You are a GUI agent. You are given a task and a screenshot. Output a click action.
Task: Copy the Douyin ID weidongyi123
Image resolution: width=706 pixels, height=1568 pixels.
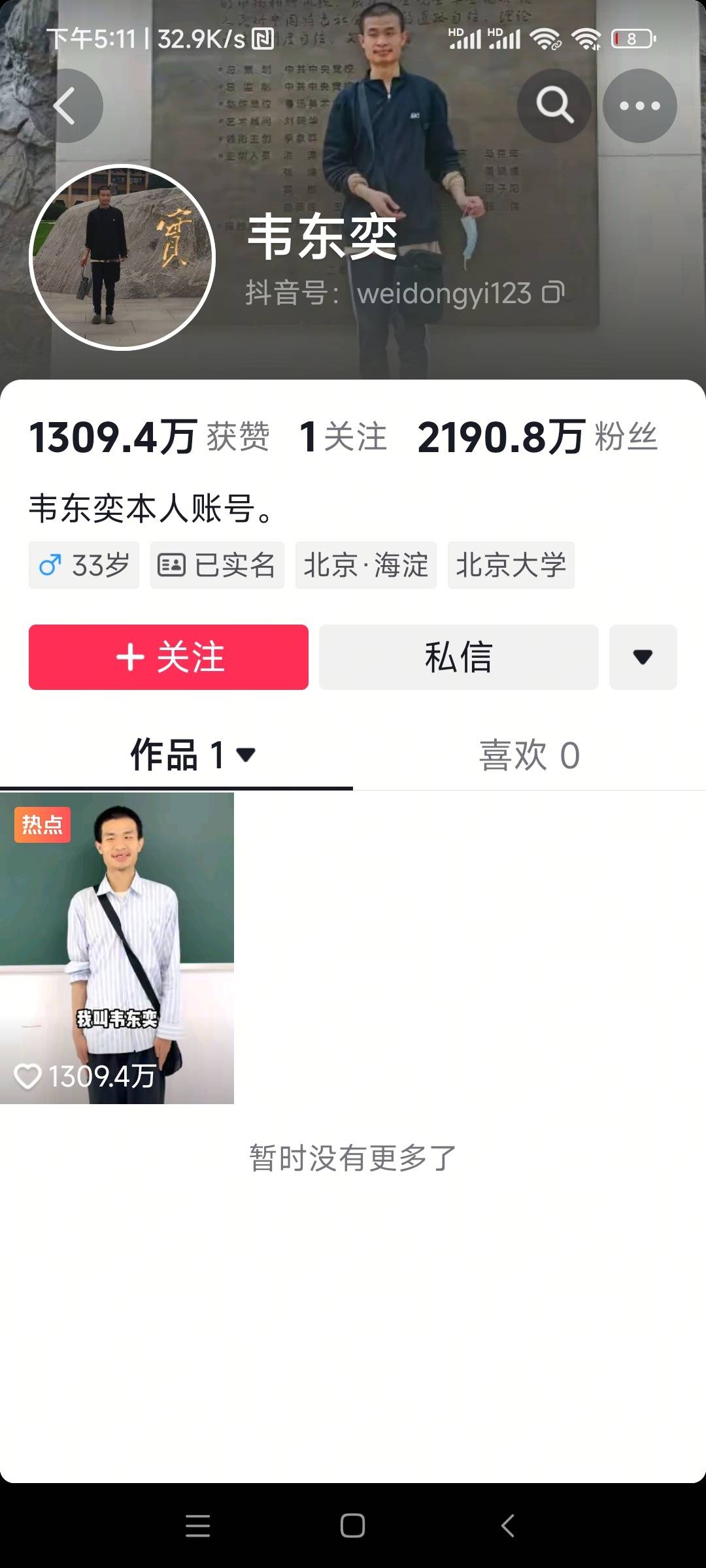point(553,293)
